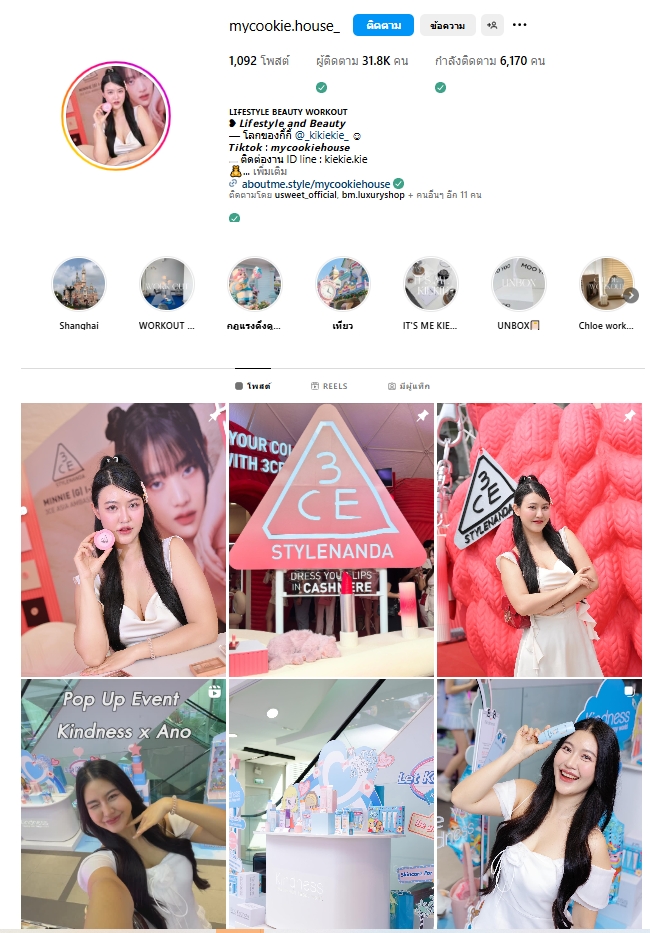Open the Pop Up Event Kindness x Ano reel
This screenshot has height=933, width=650.
(x=124, y=805)
